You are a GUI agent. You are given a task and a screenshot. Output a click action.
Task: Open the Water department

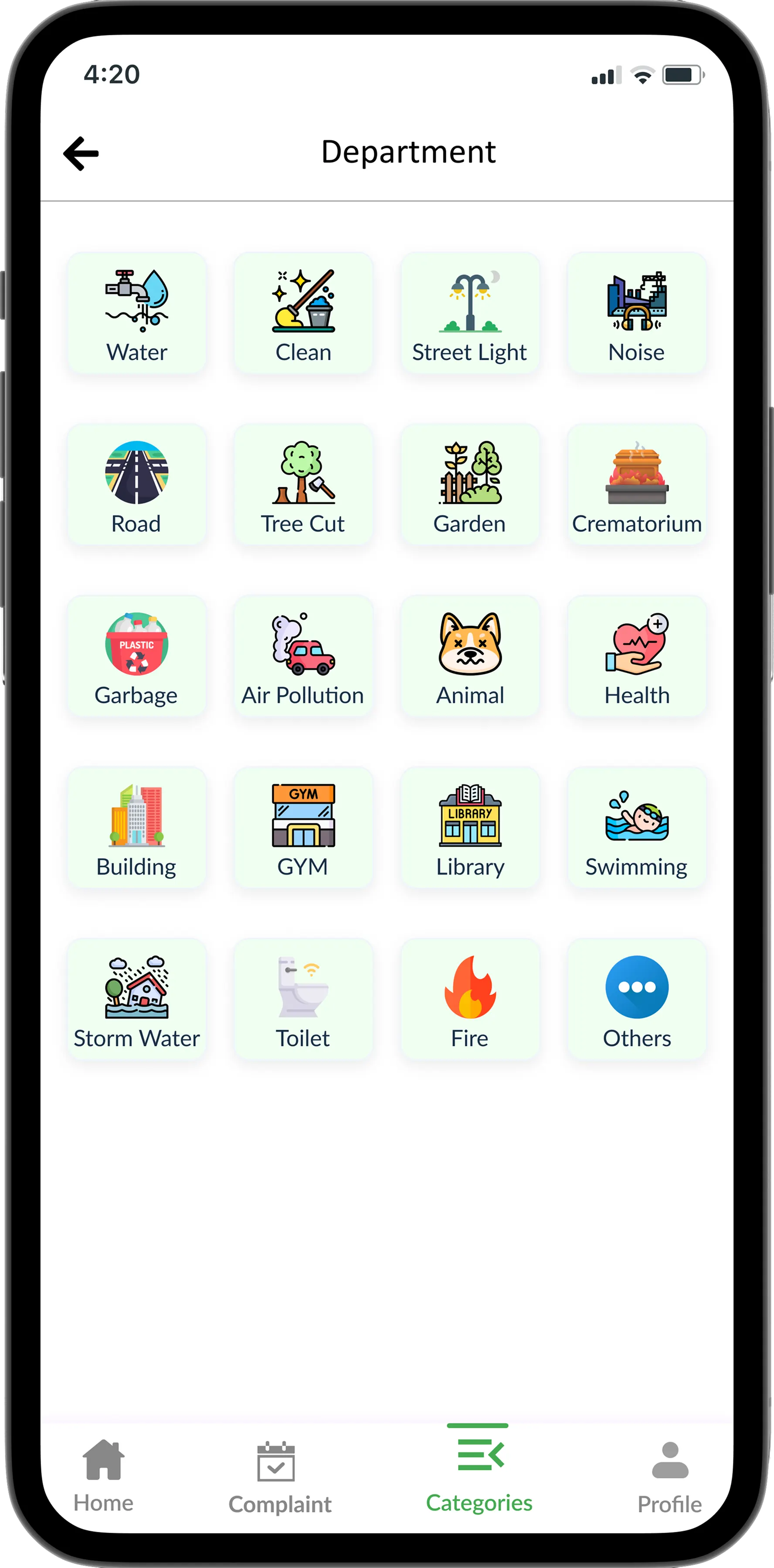(137, 314)
